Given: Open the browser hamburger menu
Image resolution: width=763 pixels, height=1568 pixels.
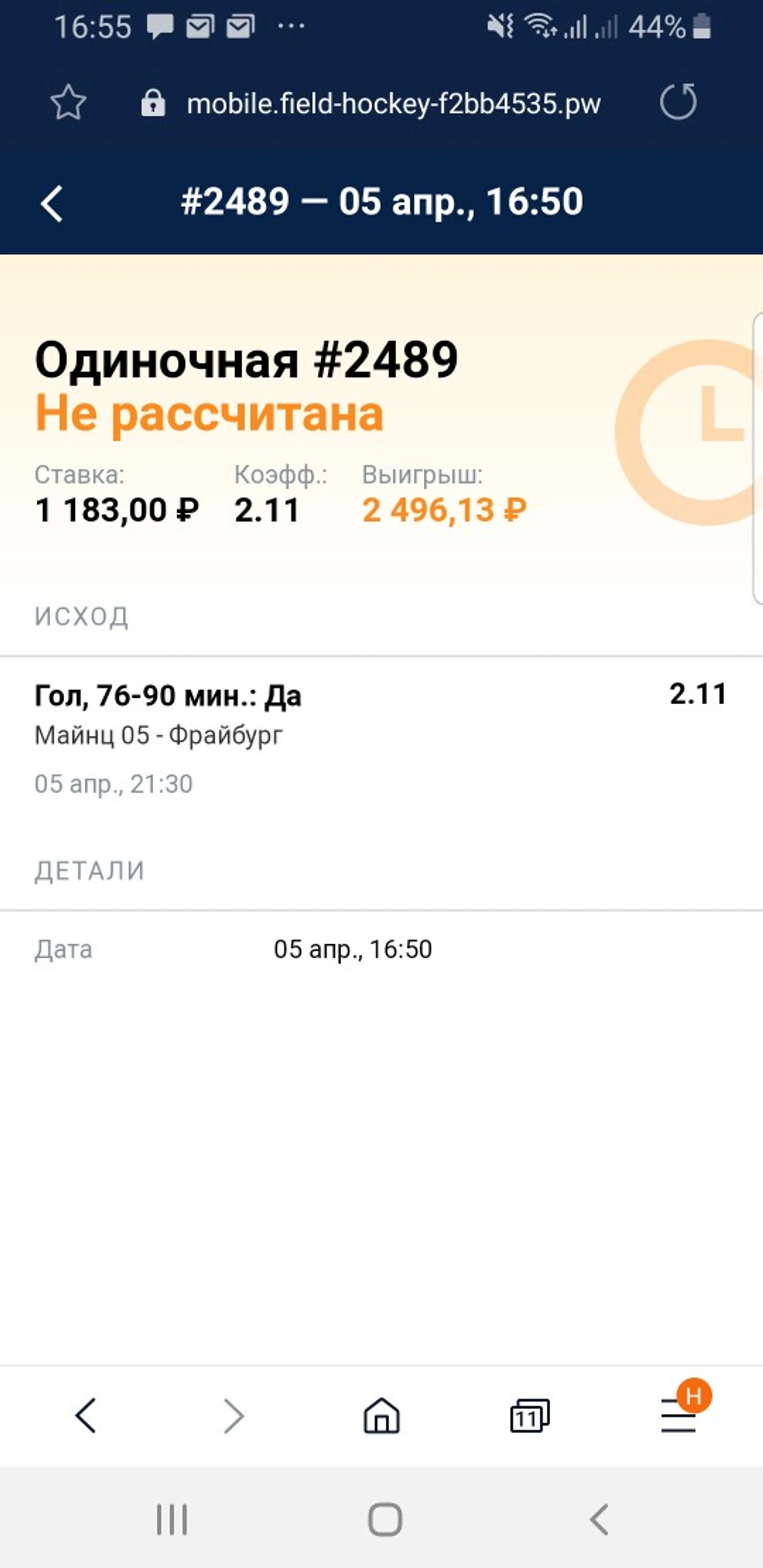Looking at the screenshot, I should point(678,1416).
